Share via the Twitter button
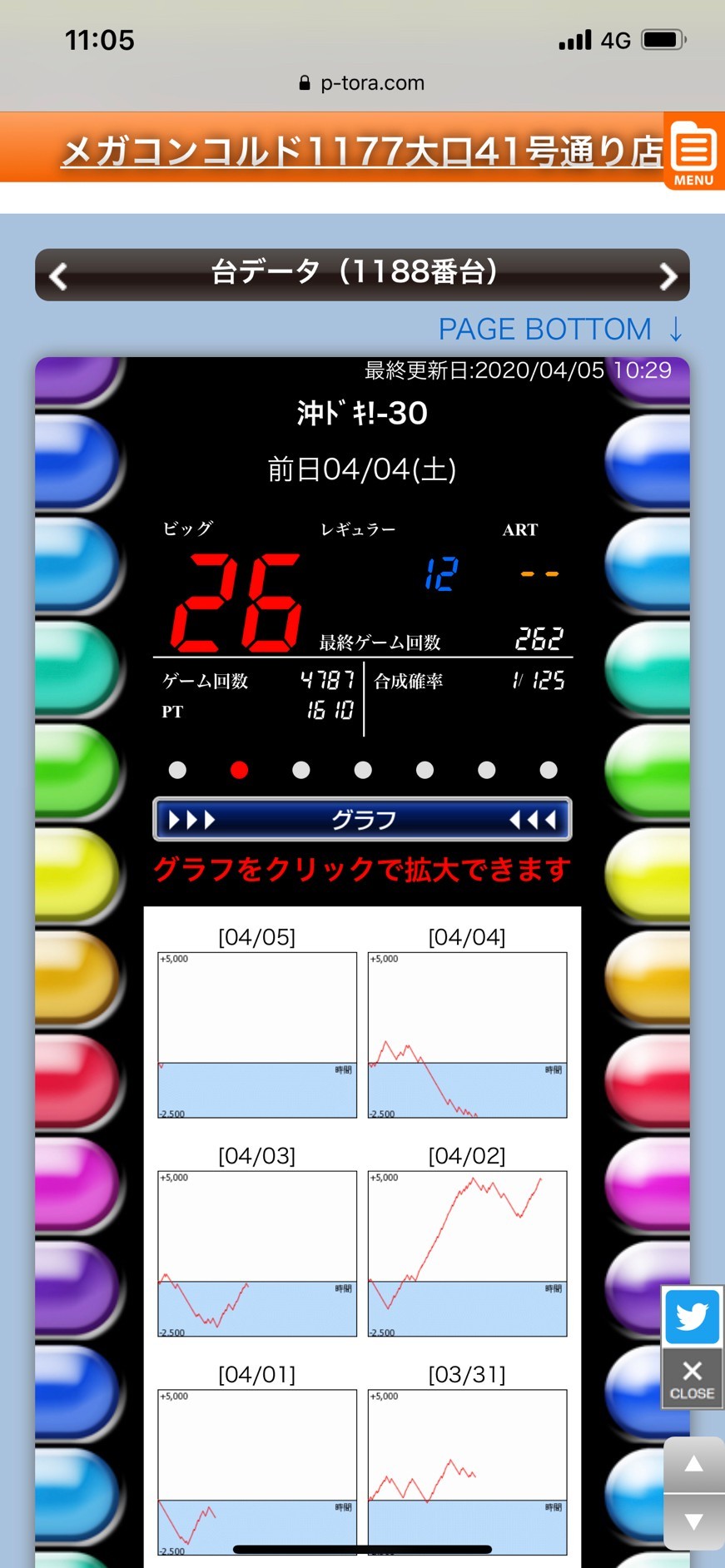The image size is (725, 1568). click(692, 1317)
